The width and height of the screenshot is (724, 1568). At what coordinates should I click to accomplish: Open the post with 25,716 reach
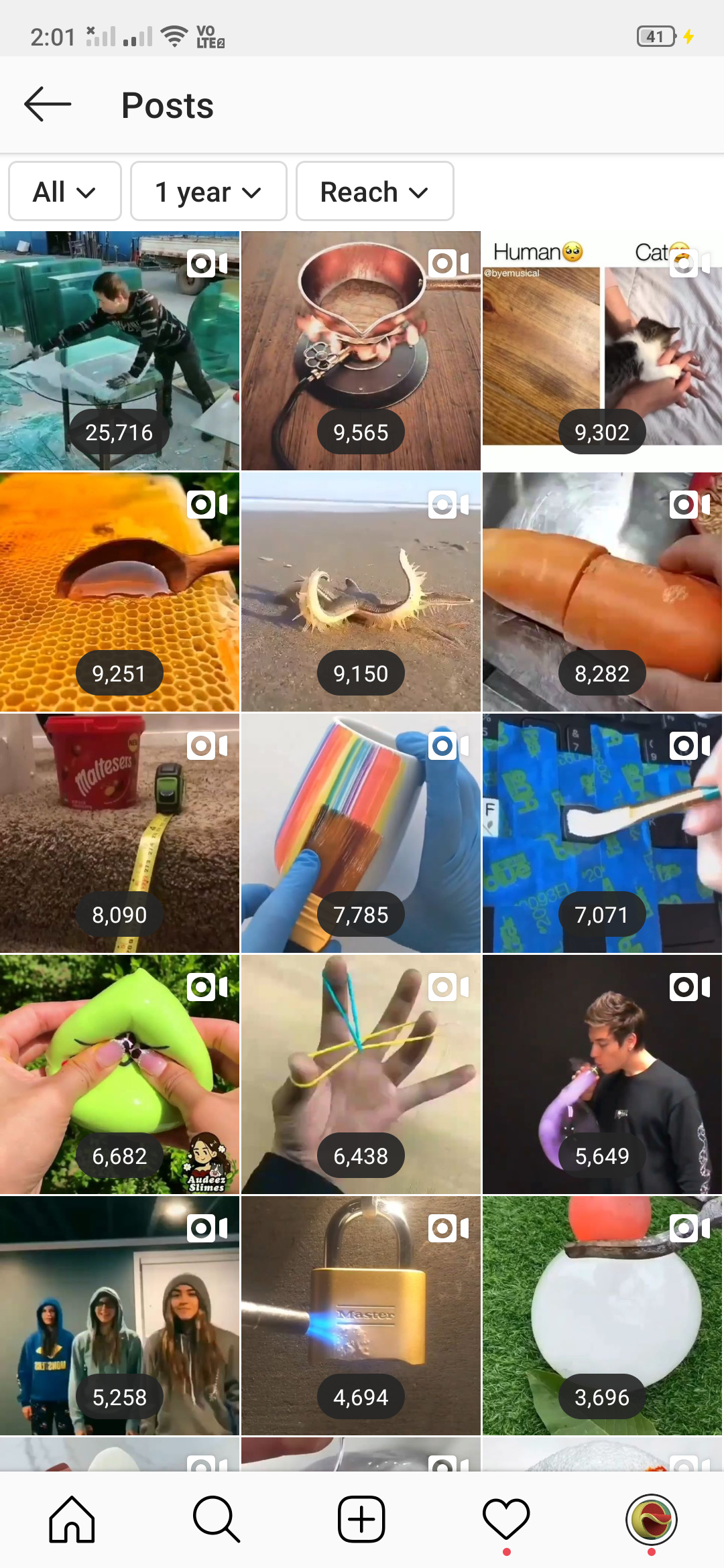coord(119,350)
